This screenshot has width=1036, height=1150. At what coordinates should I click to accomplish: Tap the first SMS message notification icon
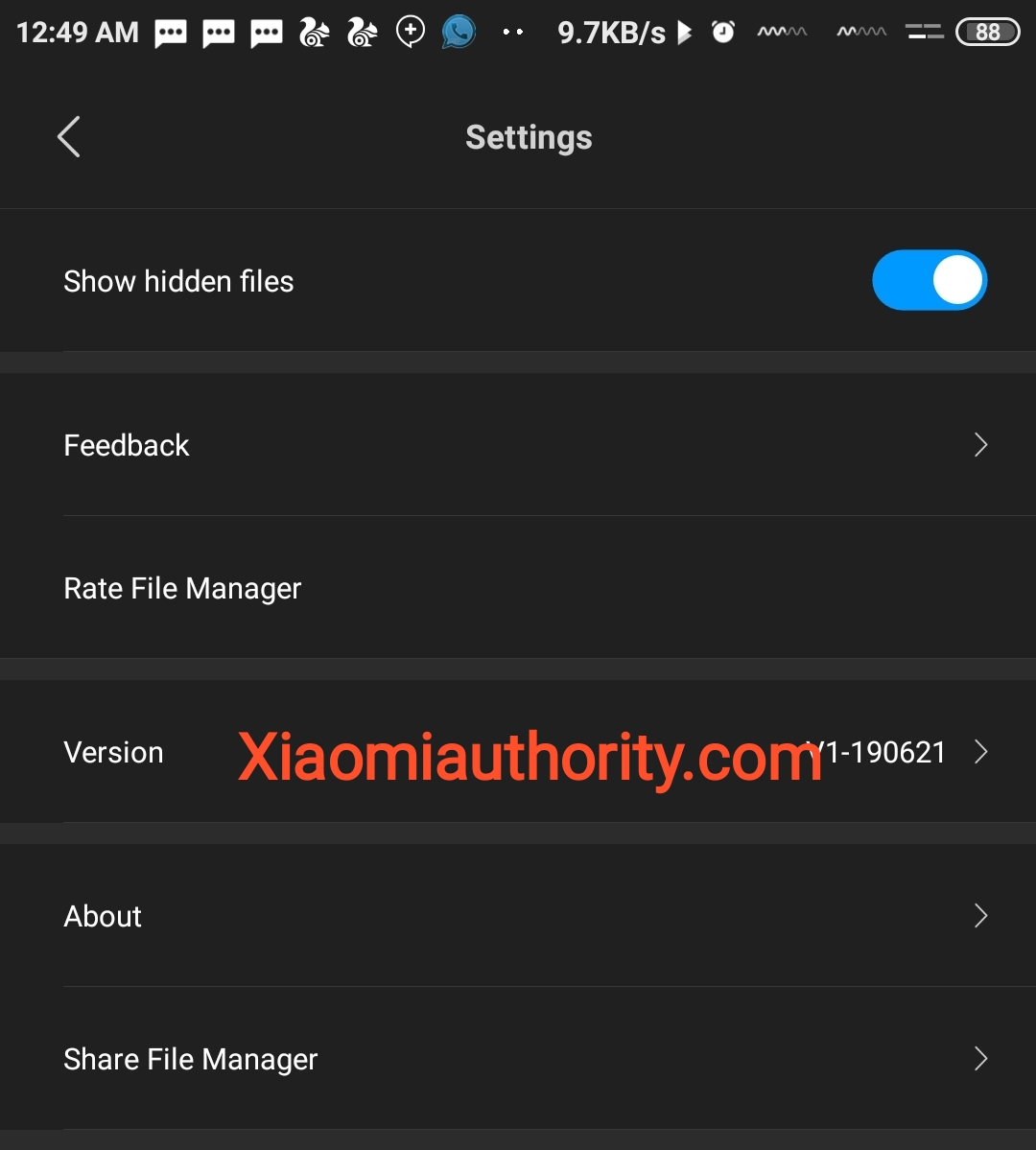171,31
